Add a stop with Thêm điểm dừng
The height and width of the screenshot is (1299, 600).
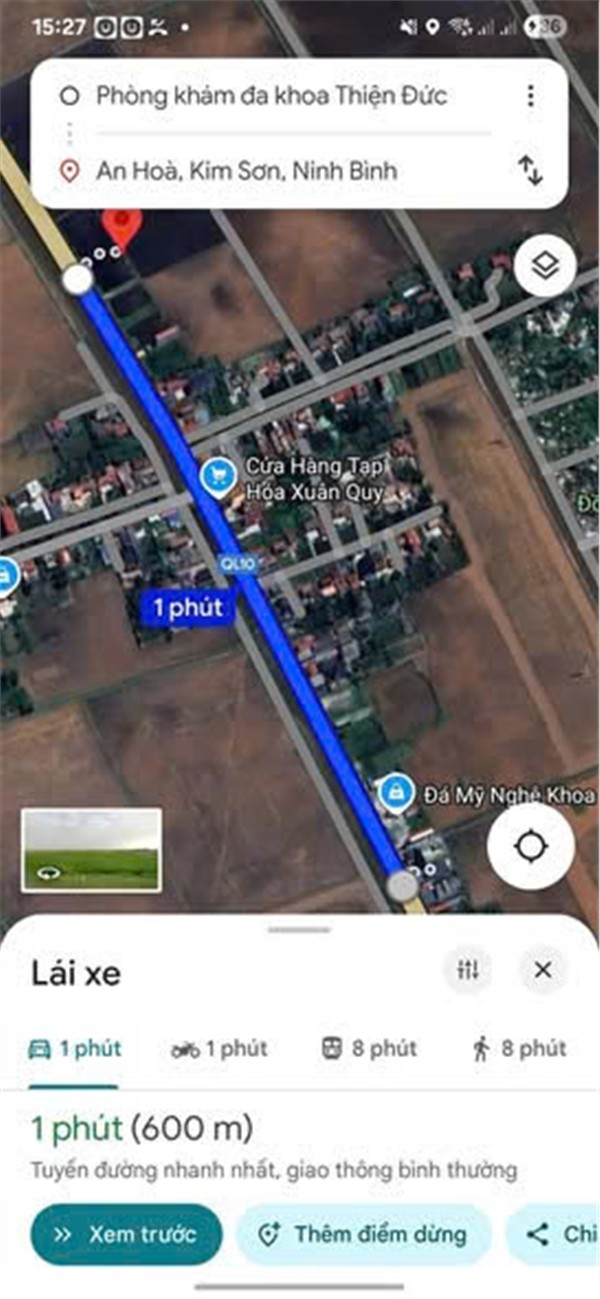(x=364, y=1234)
